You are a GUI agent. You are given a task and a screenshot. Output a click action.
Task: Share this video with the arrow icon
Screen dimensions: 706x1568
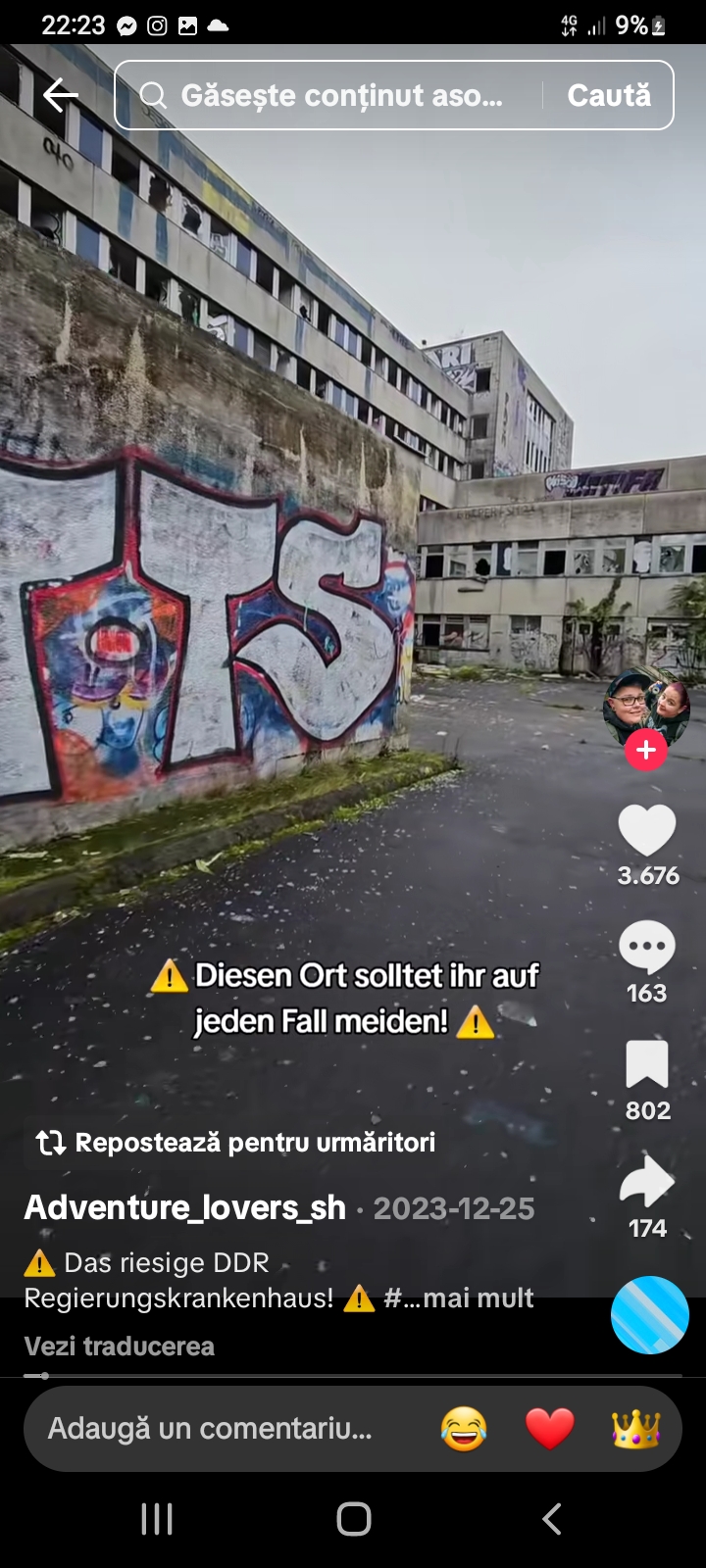coord(647,1182)
